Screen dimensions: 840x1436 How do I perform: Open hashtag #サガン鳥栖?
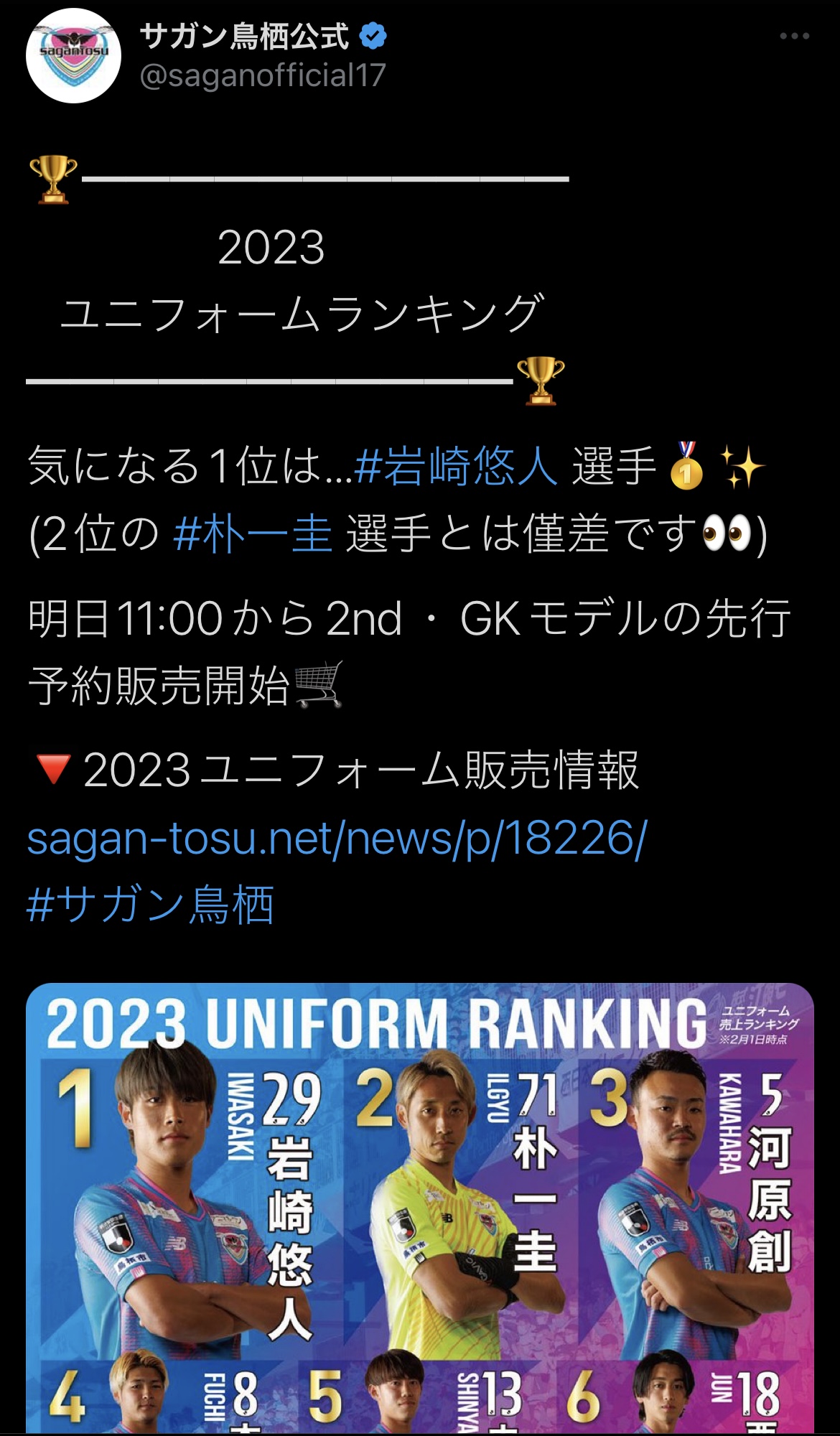[x=151, y=904]
